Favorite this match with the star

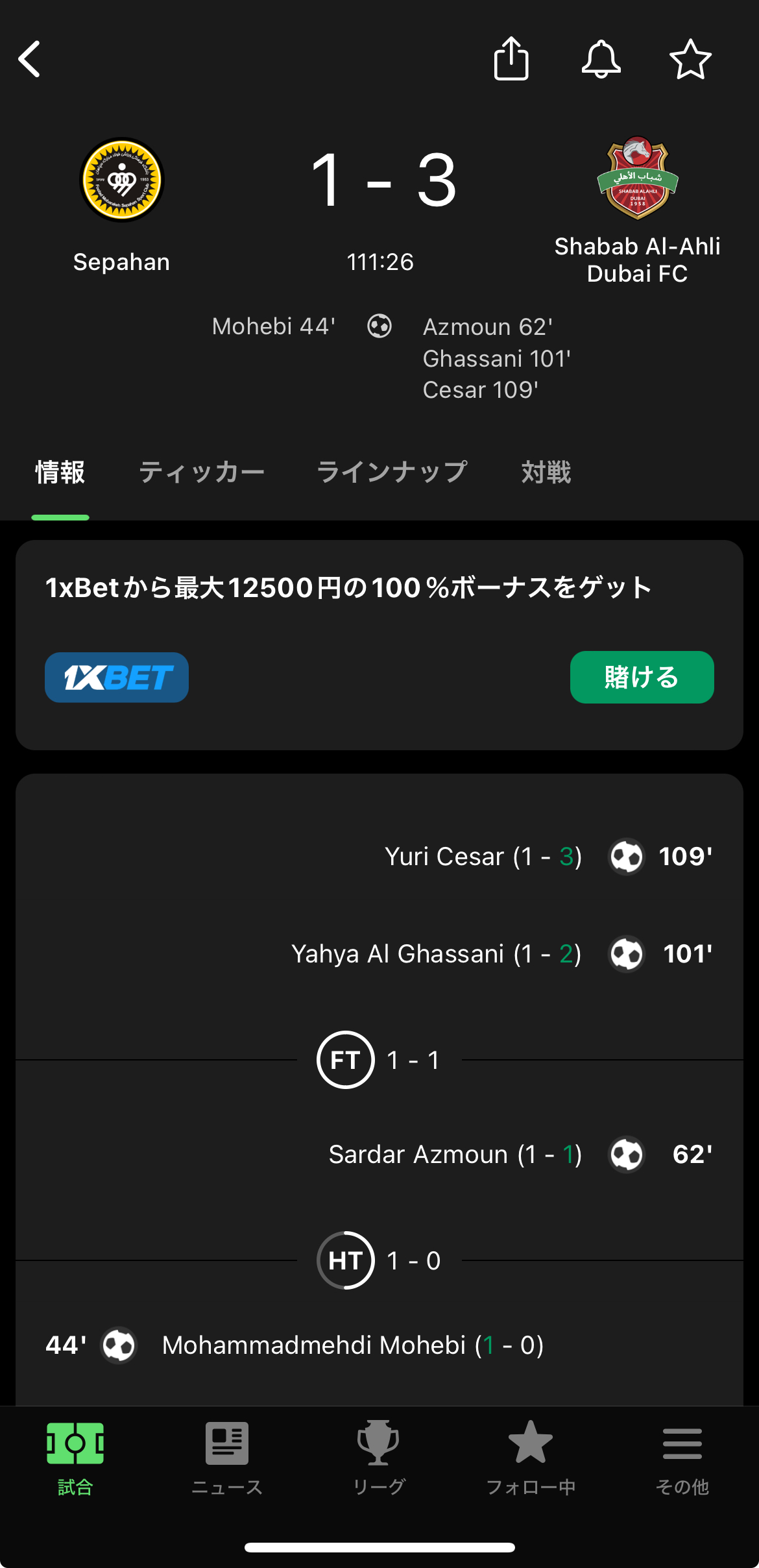[690, 59]
